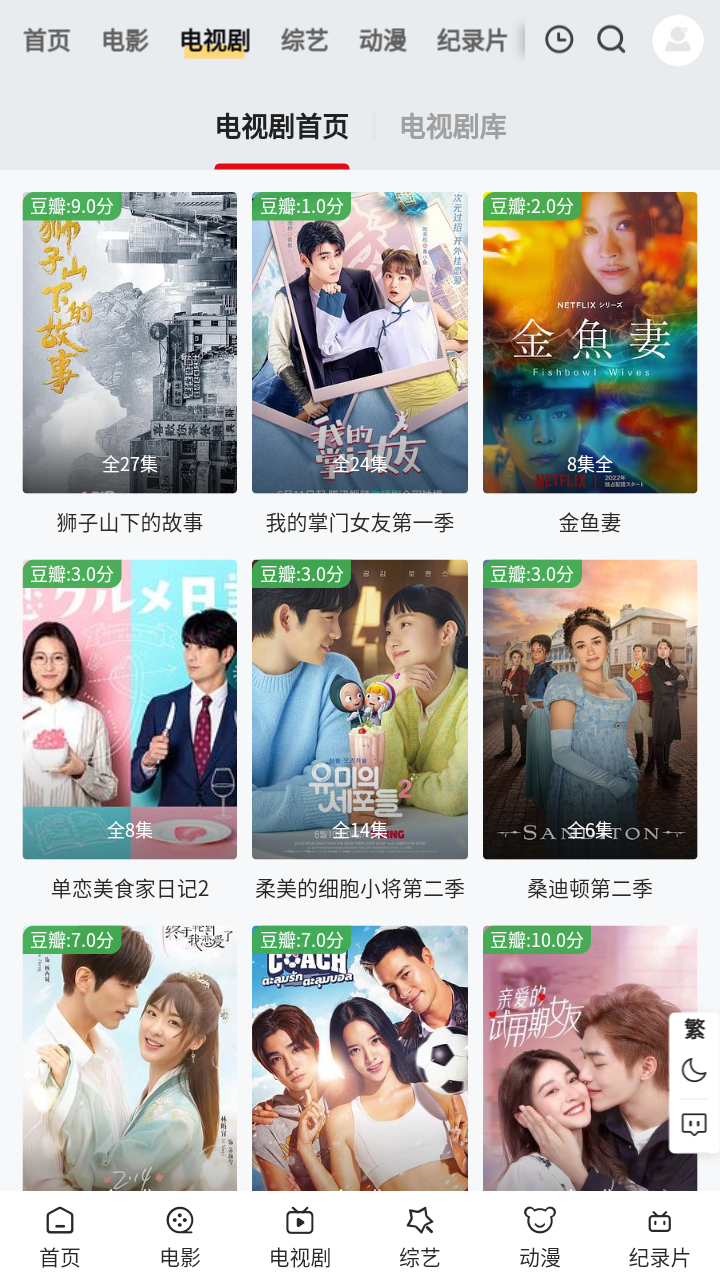Open the search magnifier icon
The height and width of the screenshot is (1280, 720).
(611, 40)
